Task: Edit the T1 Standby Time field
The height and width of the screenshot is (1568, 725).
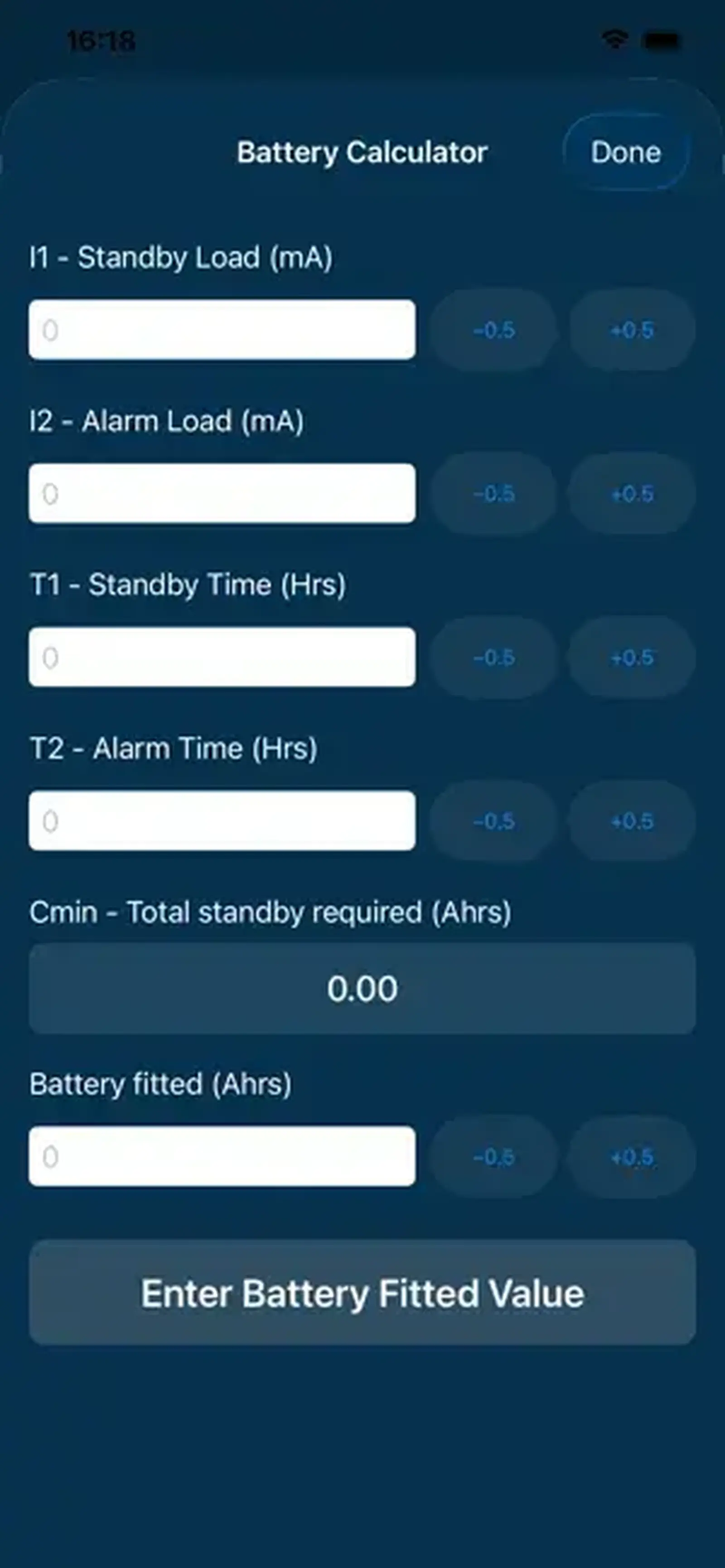Action: 222,657
